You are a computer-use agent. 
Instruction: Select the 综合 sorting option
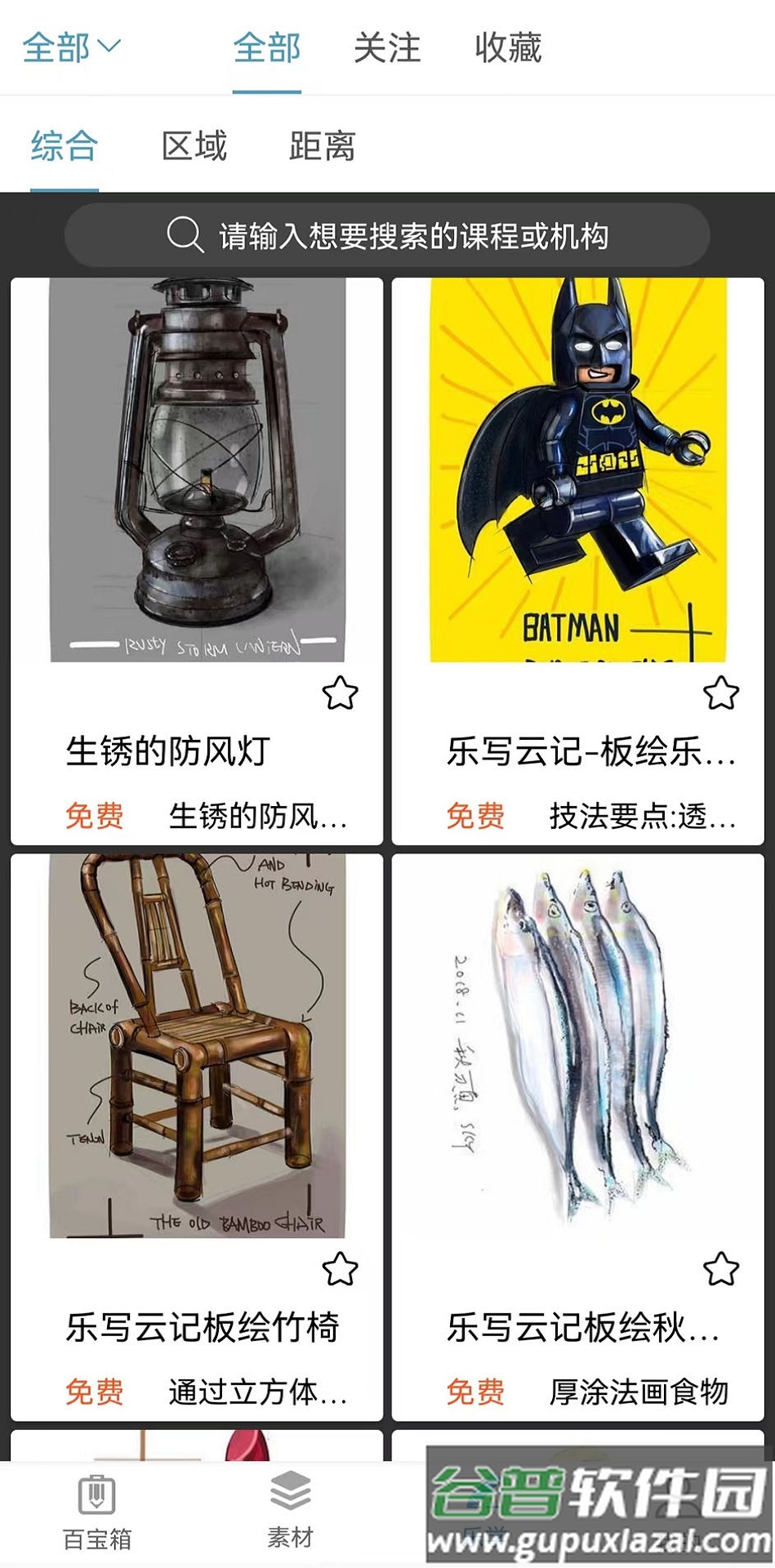pyautogui.click(x=65, y=145)
